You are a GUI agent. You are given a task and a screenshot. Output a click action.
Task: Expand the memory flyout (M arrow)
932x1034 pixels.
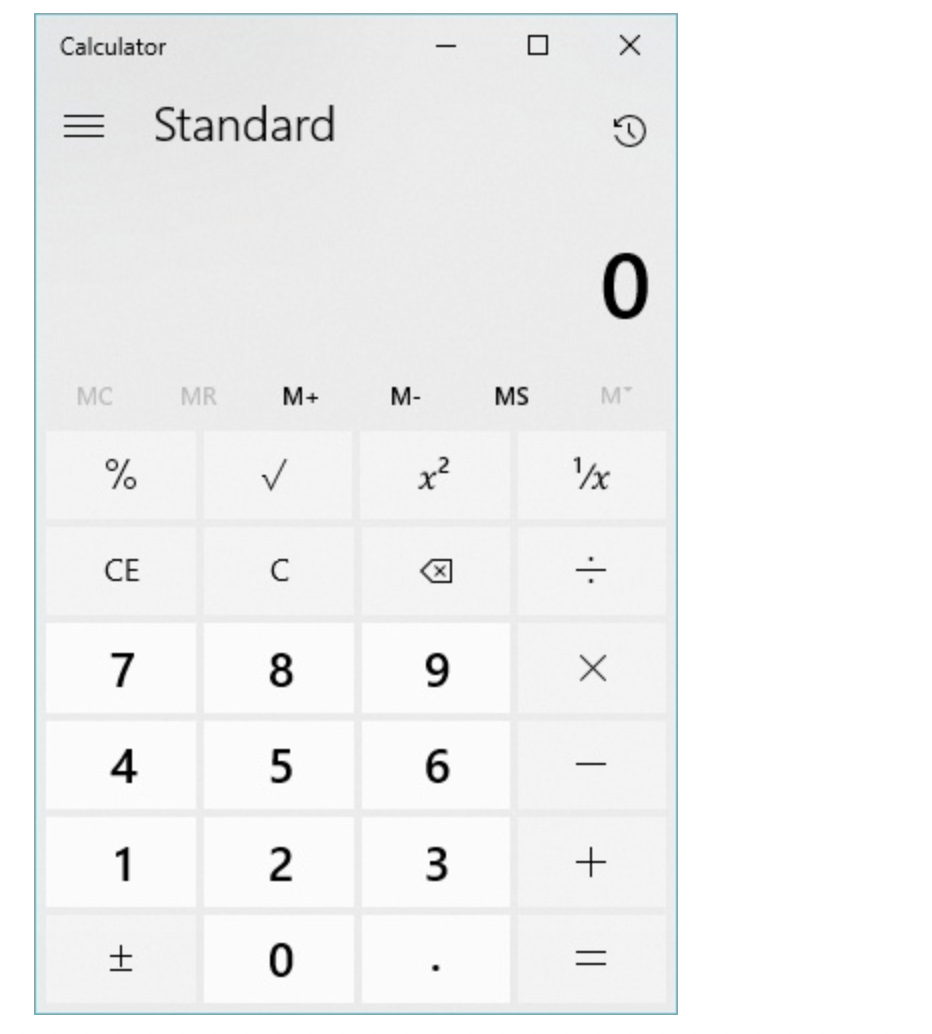click(620, 396)
